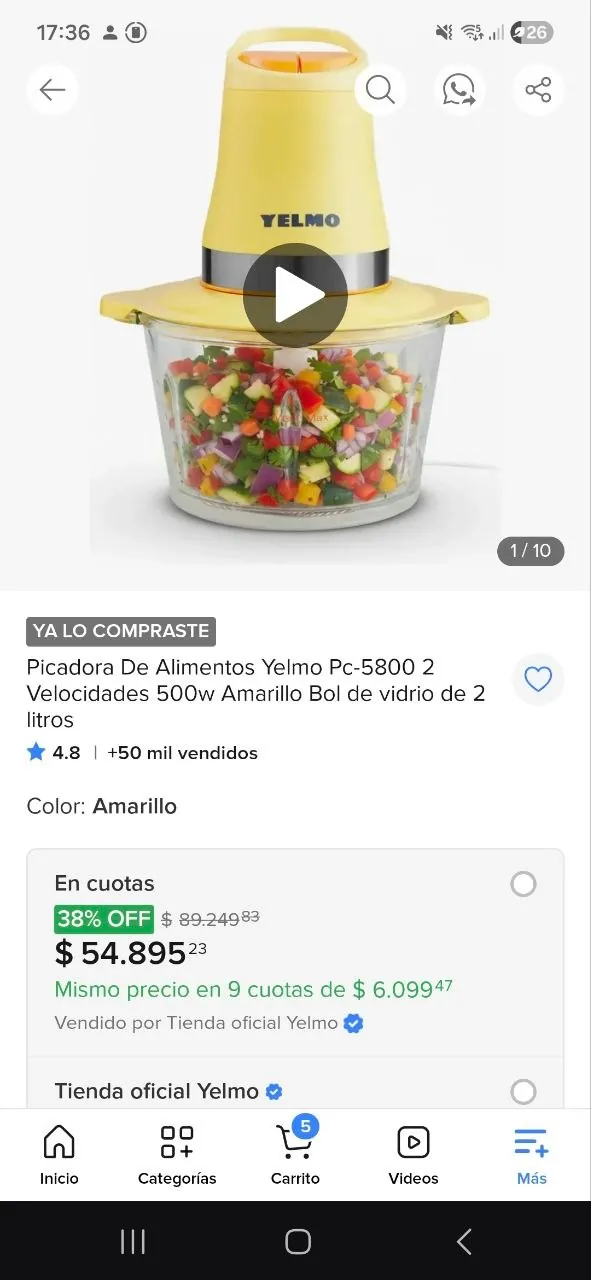Open the system recent apps
The width and height of the screenshot is (591, 1280).
point(132,1241)
